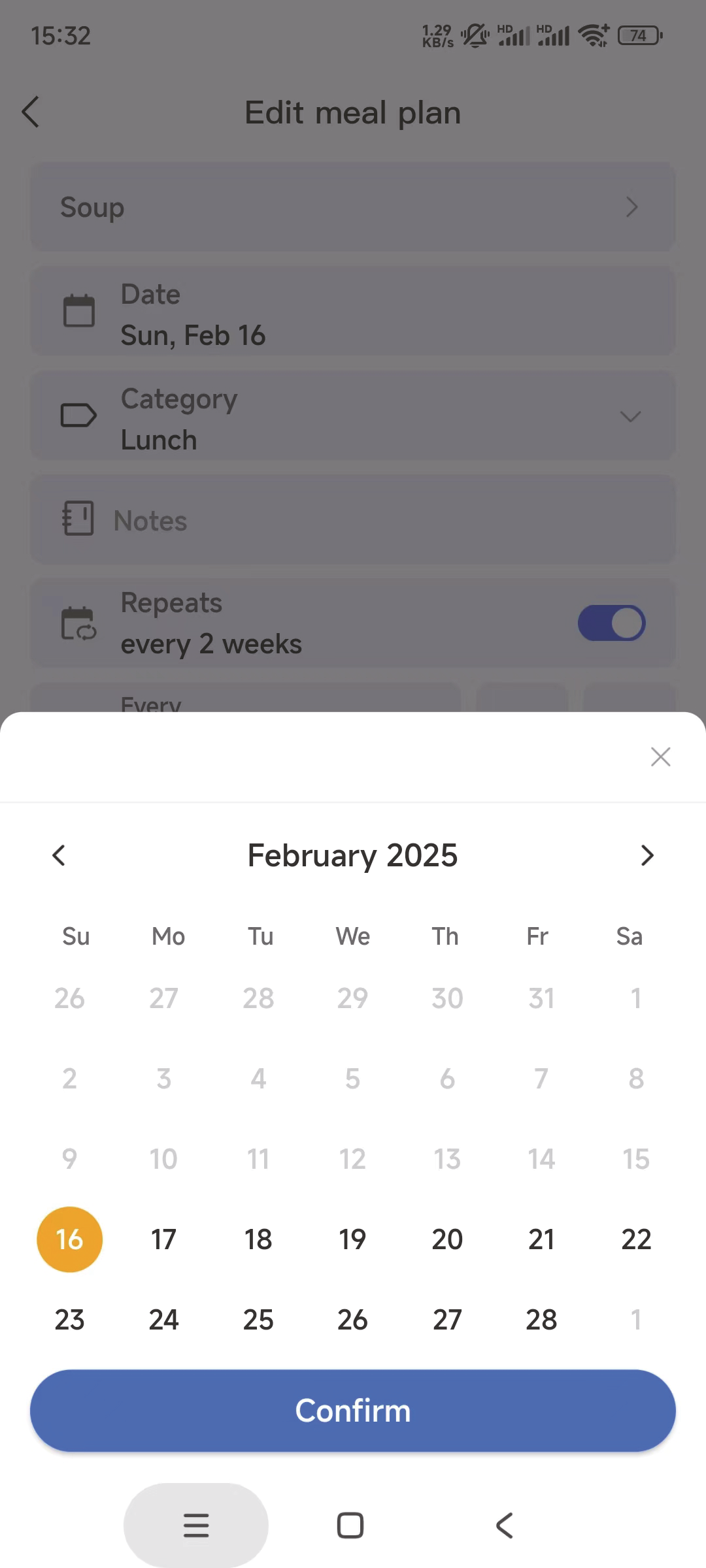Tap the back arrow next to Edit meal plan
This screenshot has width=706, height=1568.
31,112
